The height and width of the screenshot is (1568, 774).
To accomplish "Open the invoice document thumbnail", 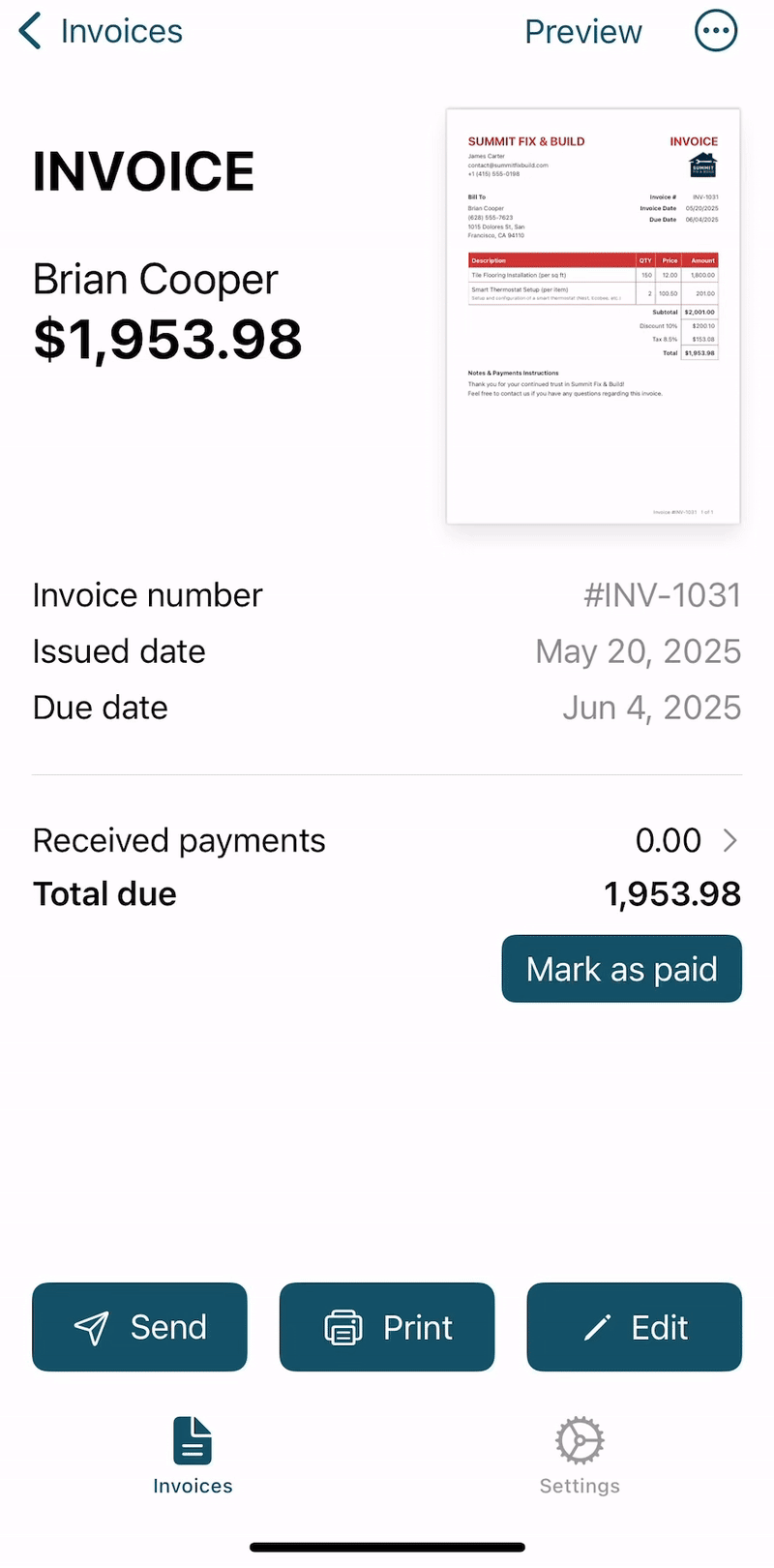I will [x=593, y=317].
